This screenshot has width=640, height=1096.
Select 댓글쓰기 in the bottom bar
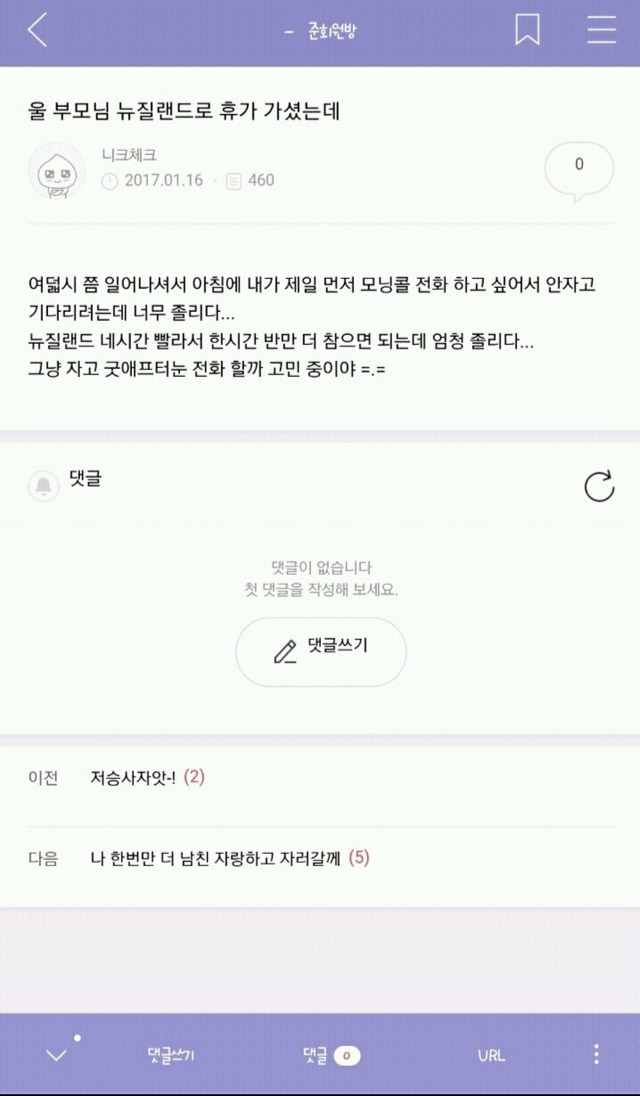click(171, 1055)
